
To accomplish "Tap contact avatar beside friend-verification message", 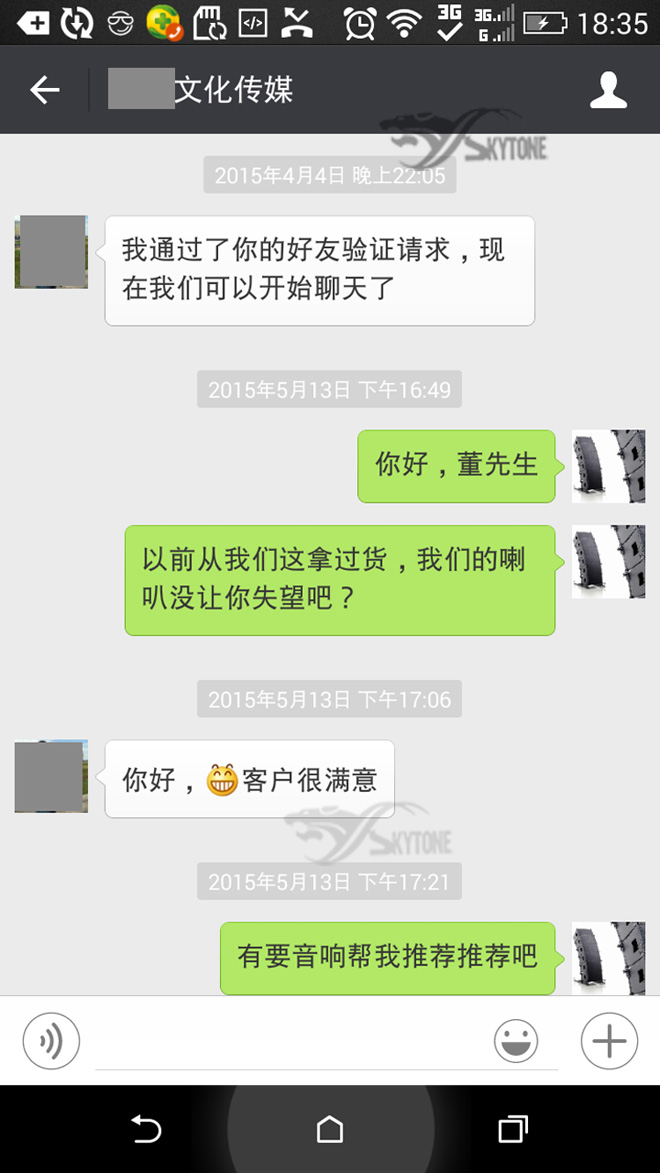I will click(x=51, y=252).
